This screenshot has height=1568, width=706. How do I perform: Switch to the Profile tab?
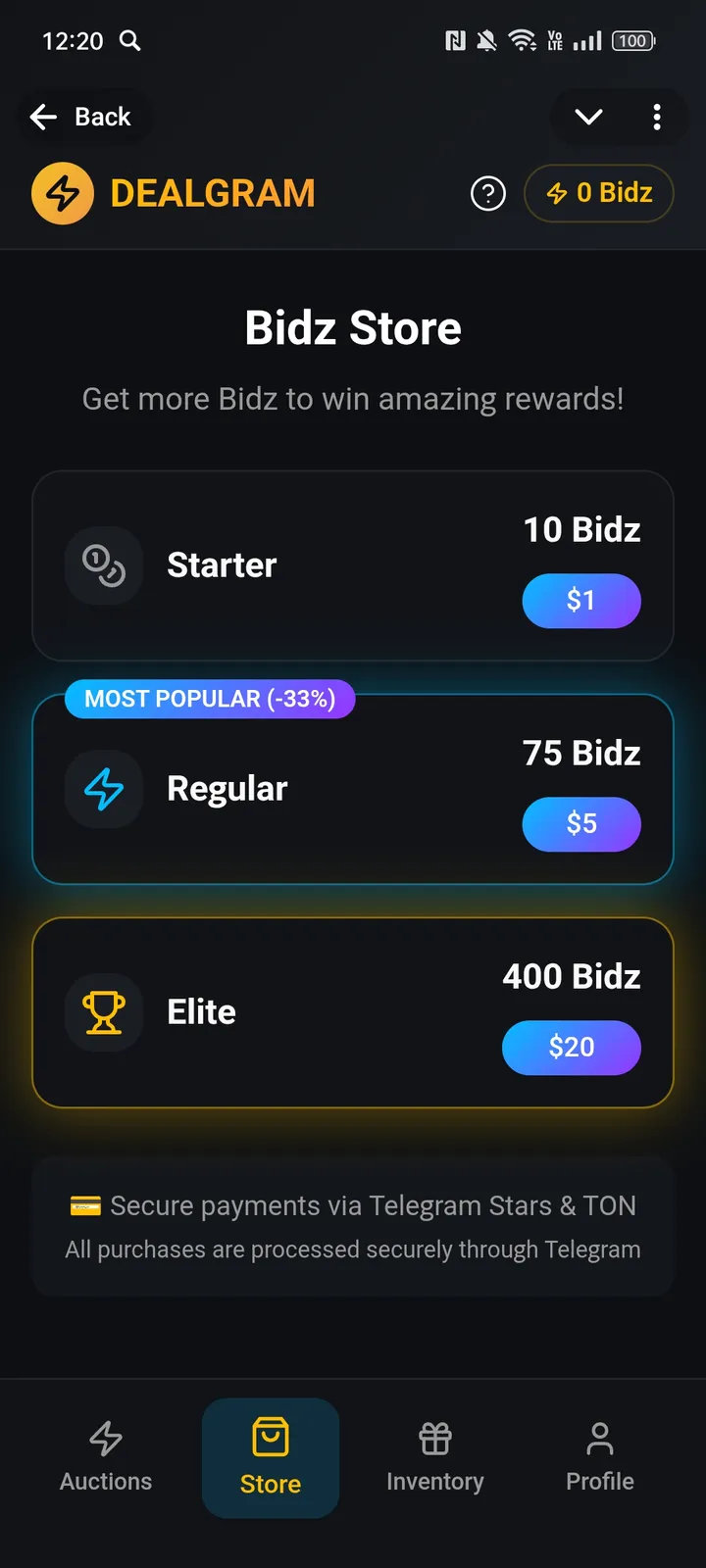pos(599,1458)
